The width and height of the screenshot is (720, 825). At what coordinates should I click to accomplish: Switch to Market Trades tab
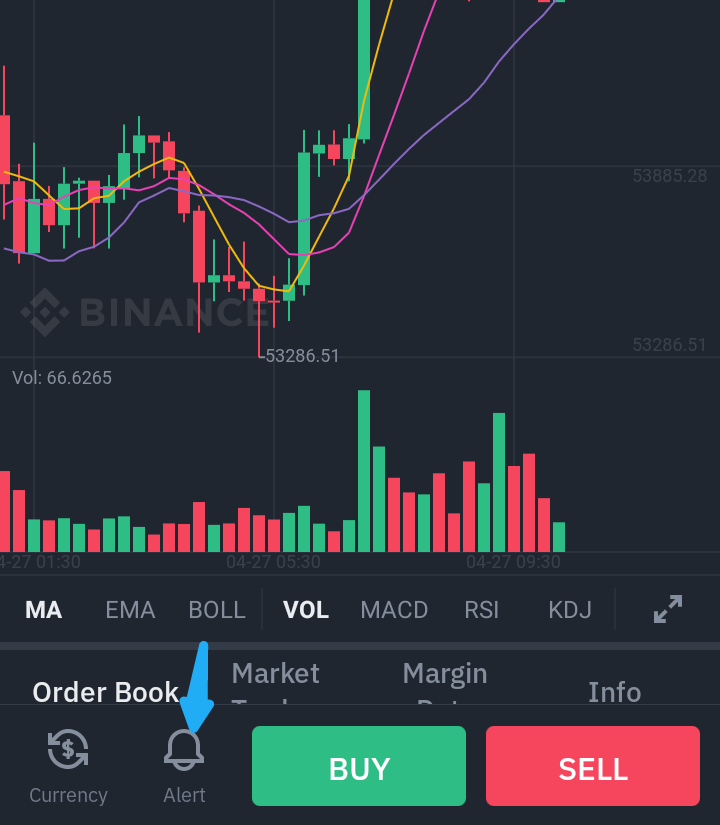pos(276,682)
